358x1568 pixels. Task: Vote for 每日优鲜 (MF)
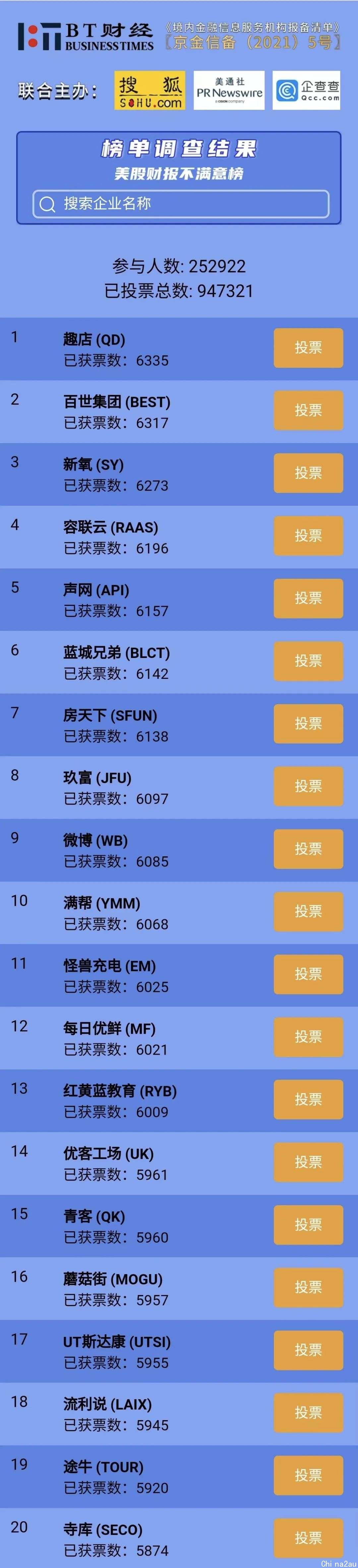[308, 1037]
